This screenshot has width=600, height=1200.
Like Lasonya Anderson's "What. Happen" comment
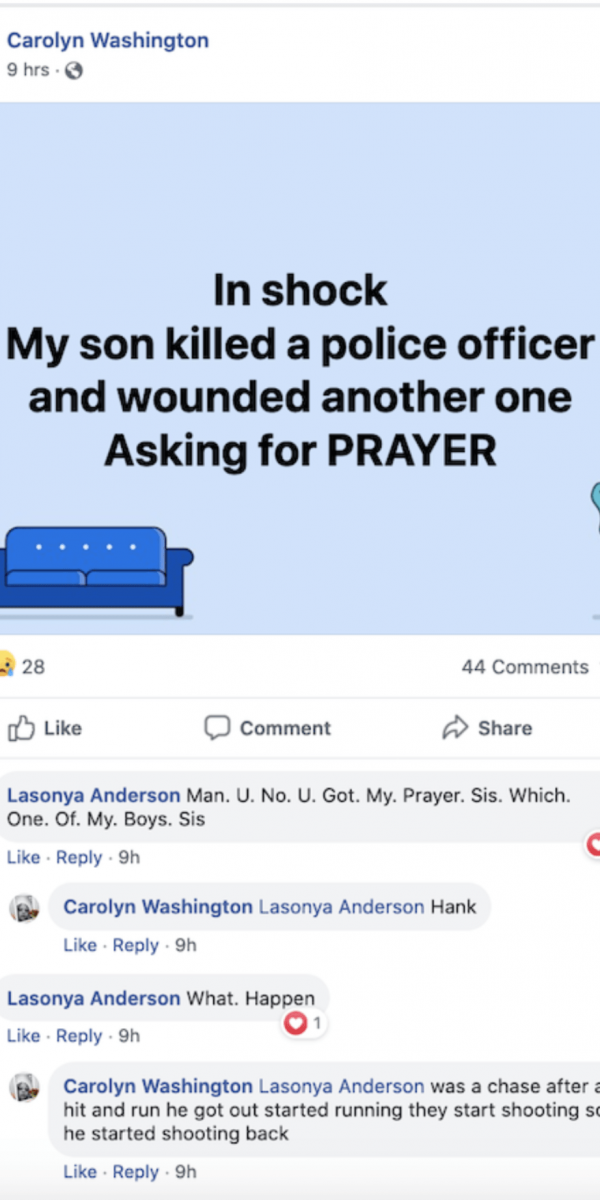coord(23,1036)
